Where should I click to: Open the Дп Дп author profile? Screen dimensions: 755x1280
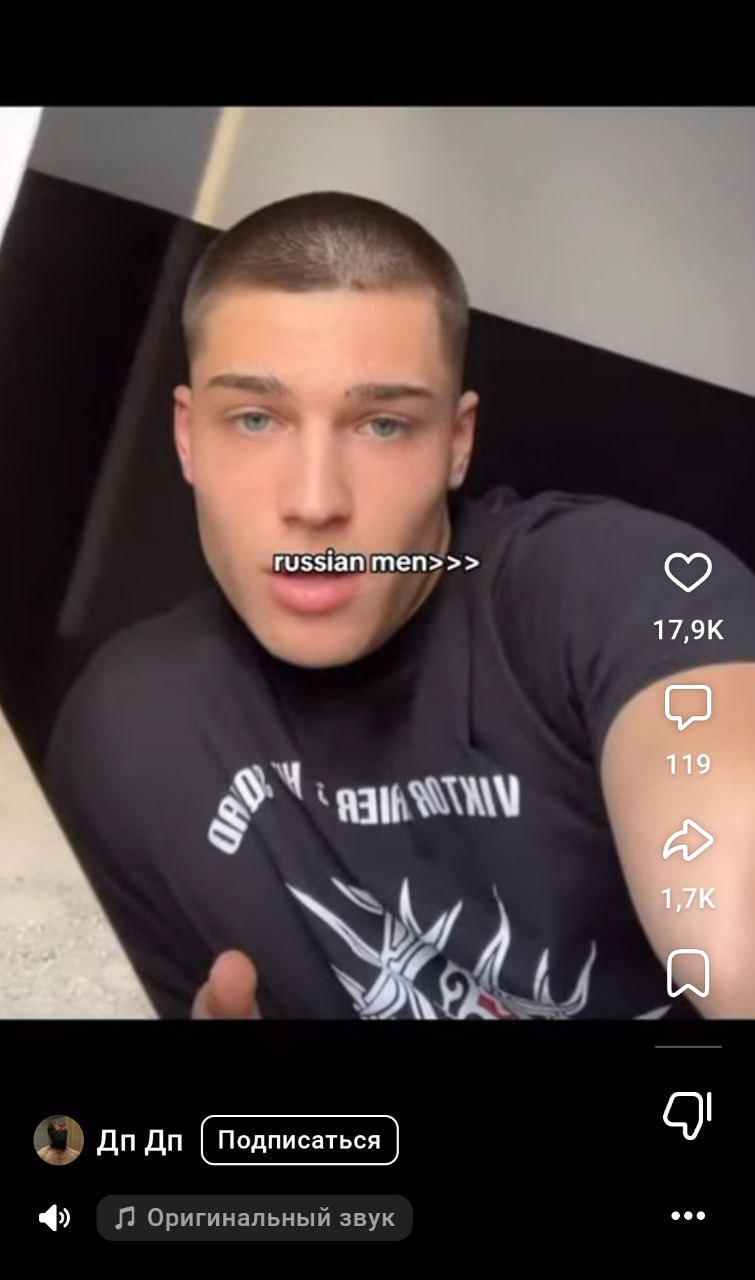click(139, 1140)
